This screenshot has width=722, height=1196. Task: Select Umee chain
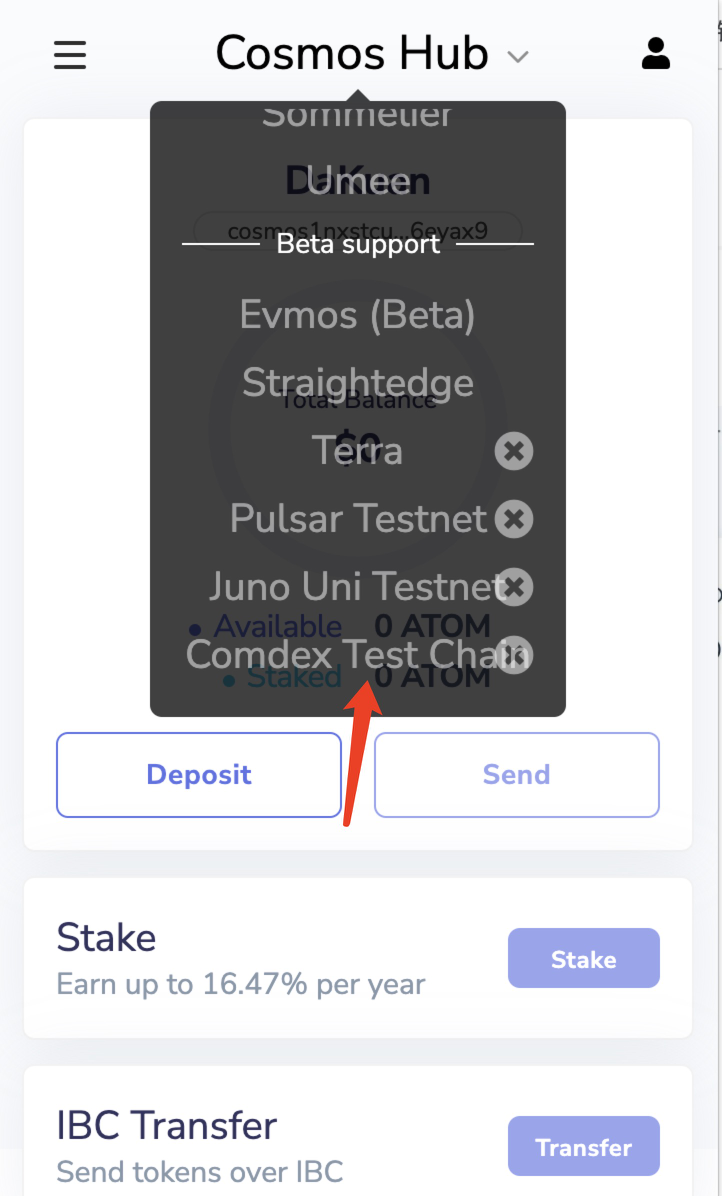point(358,181)
